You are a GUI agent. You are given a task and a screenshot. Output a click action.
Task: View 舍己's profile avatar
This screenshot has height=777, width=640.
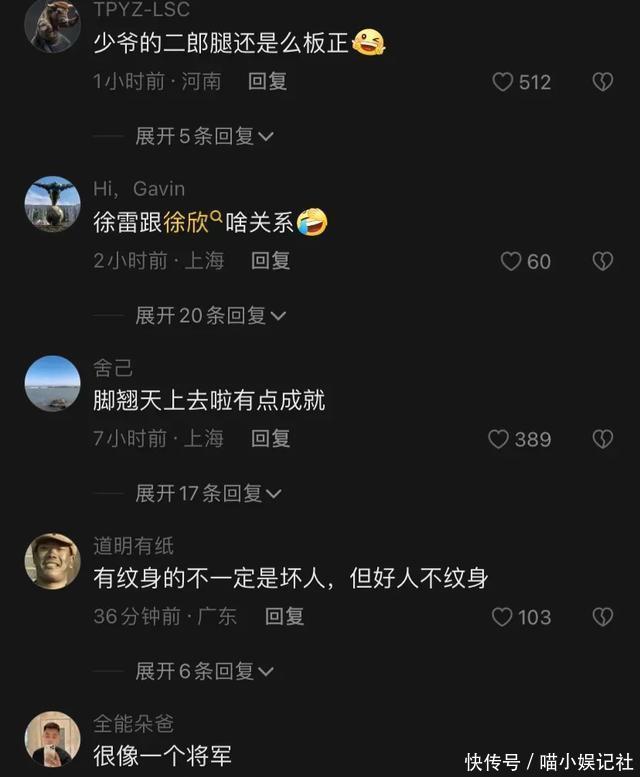(52, 383)
